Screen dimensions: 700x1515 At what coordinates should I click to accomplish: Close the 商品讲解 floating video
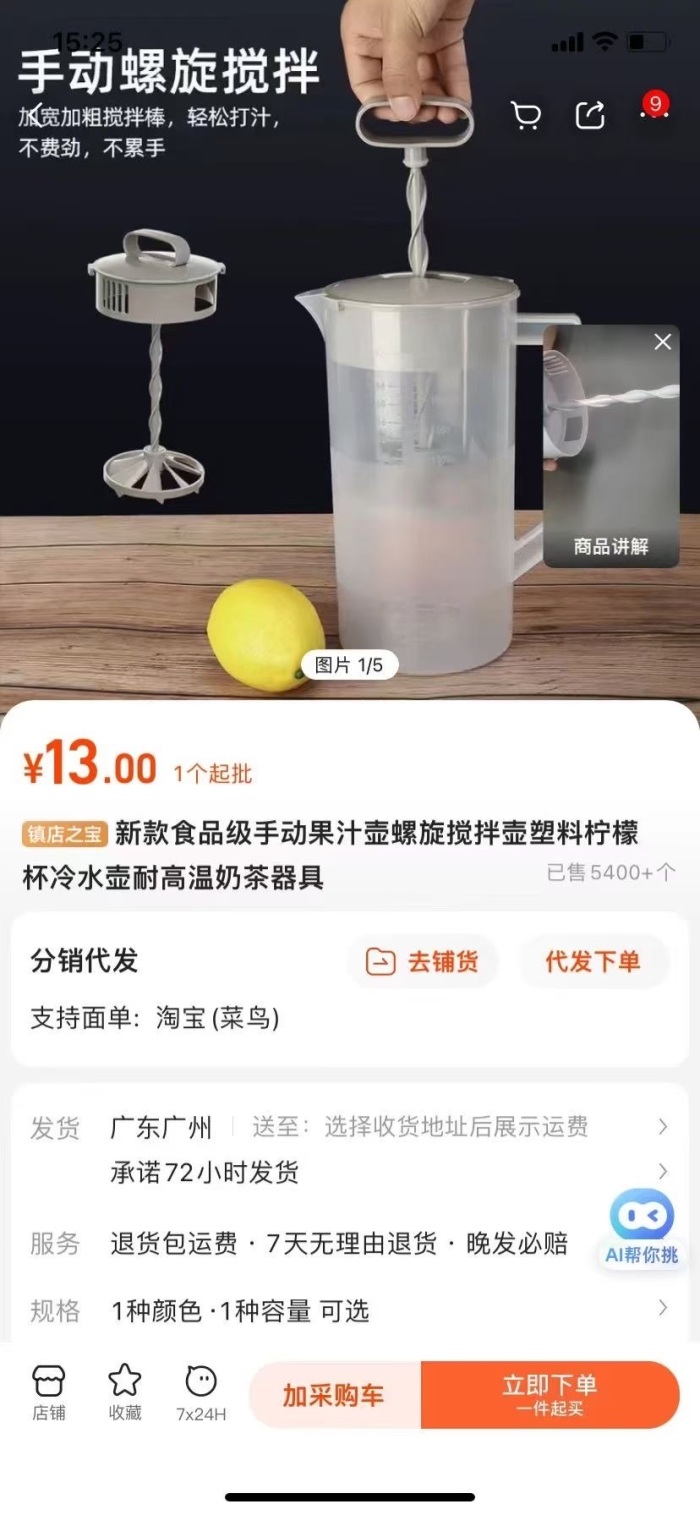tap(662, 342)
